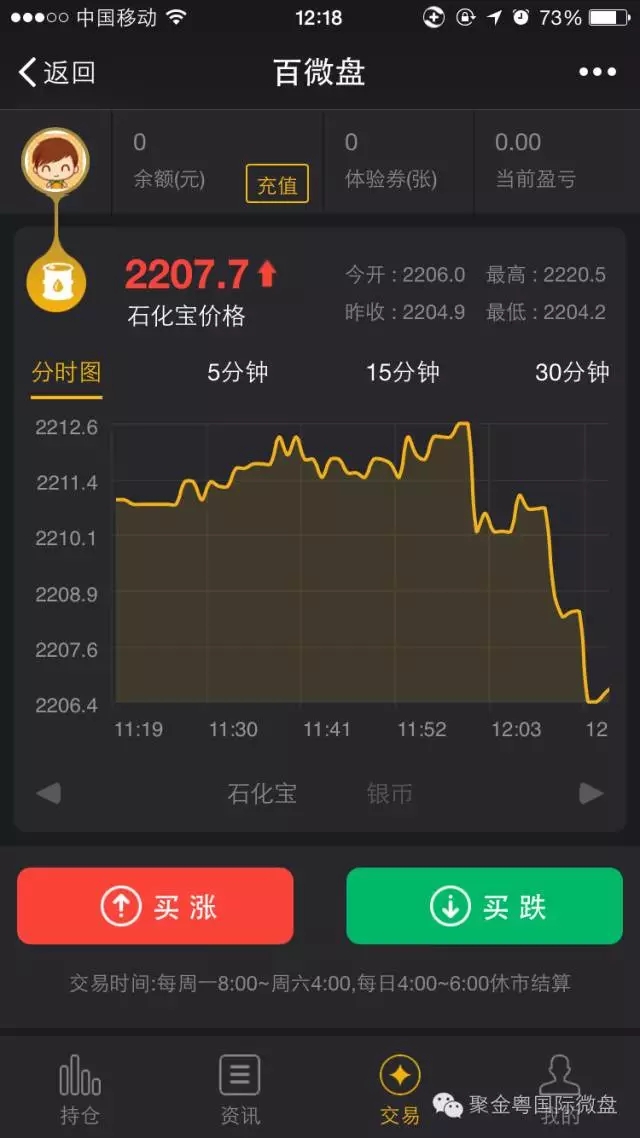Tap the red 买涨 buy-up button
This screenshot has width=640, height=1138.
point(155,906)
